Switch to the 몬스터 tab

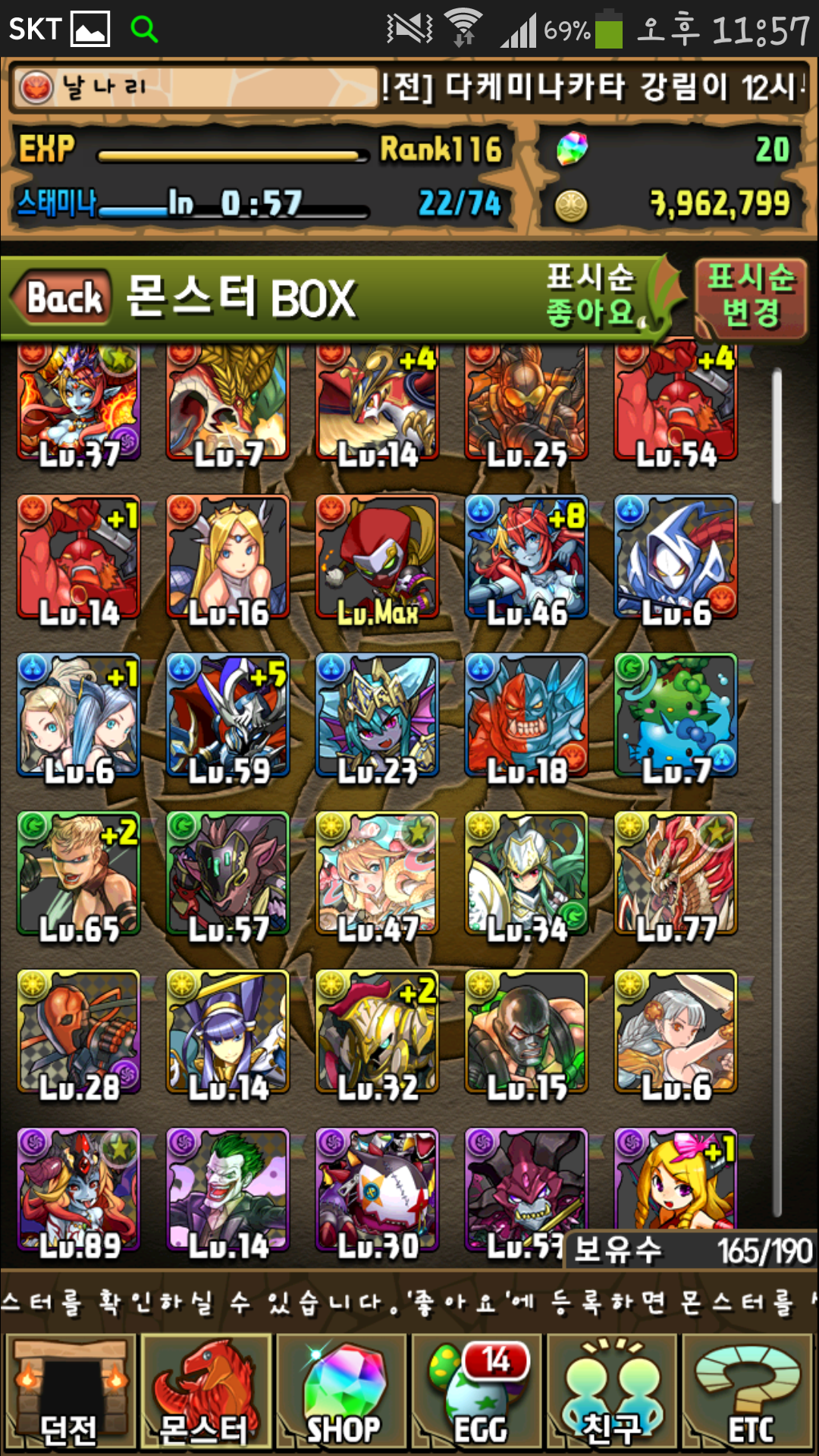click(x=205, y=1392)
